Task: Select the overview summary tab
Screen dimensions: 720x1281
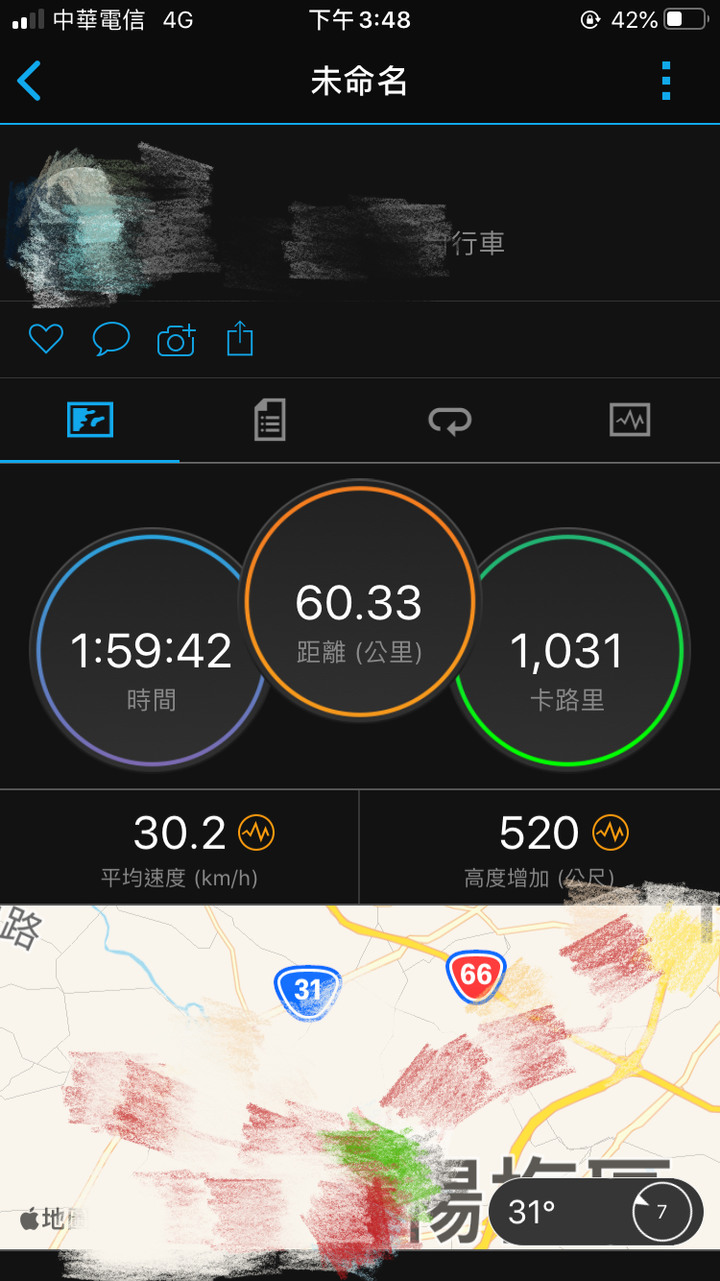Action: (x=90, y=420)
